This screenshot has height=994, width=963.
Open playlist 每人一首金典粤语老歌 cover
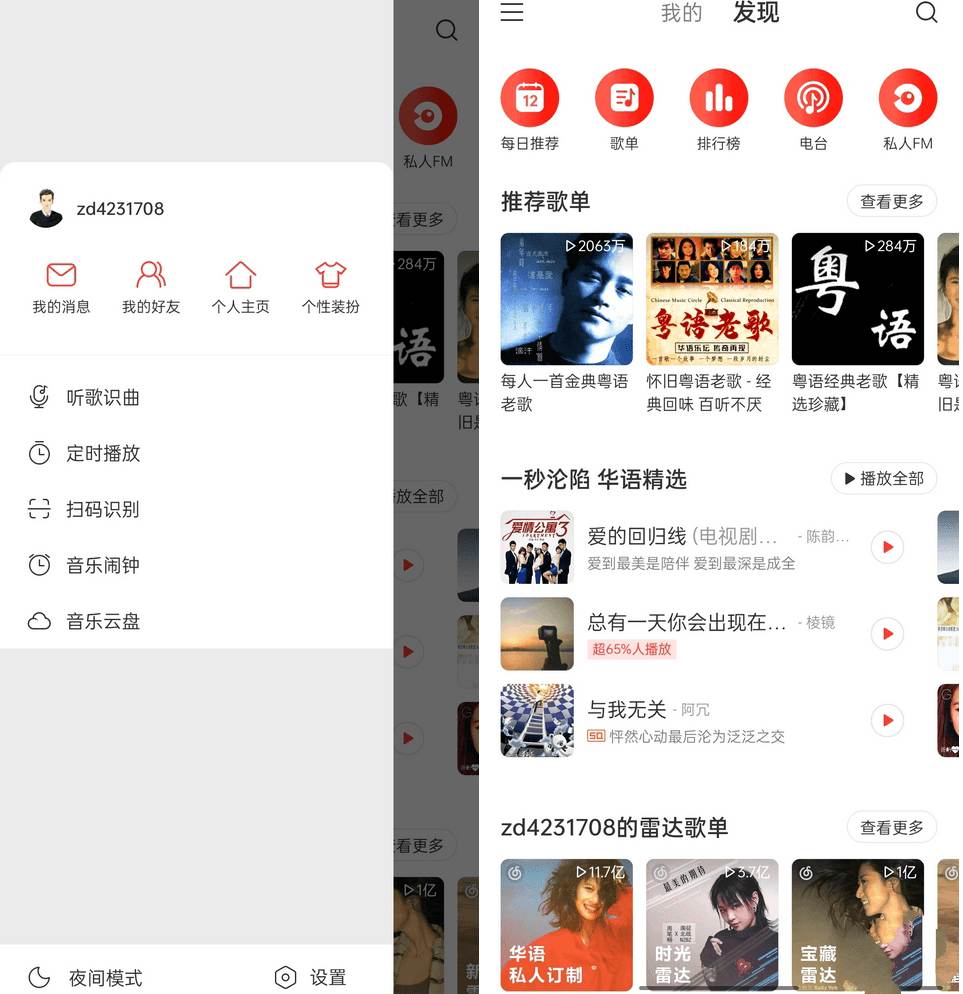(566, 298)
